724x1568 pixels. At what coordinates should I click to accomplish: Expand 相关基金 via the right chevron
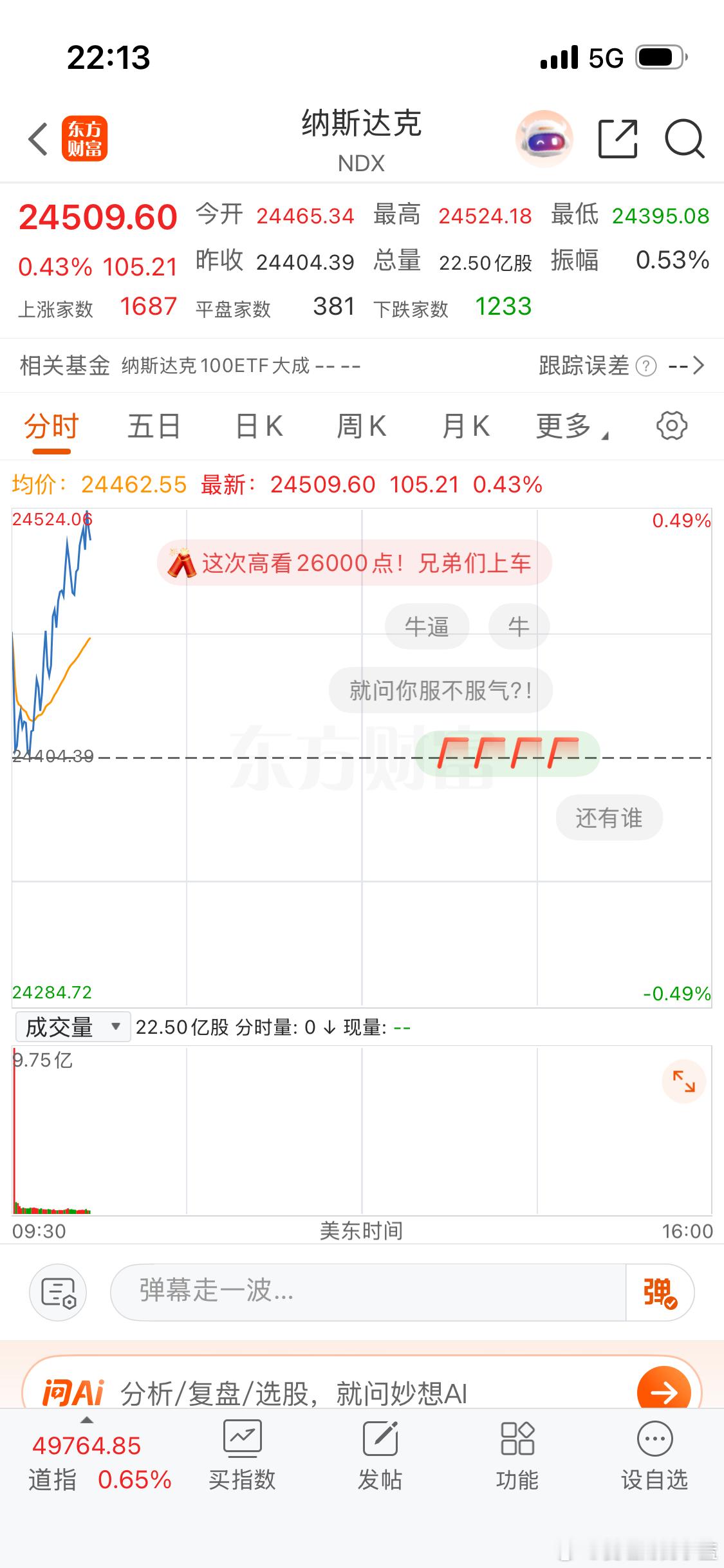pyautogui.click(x=700, y=366)
